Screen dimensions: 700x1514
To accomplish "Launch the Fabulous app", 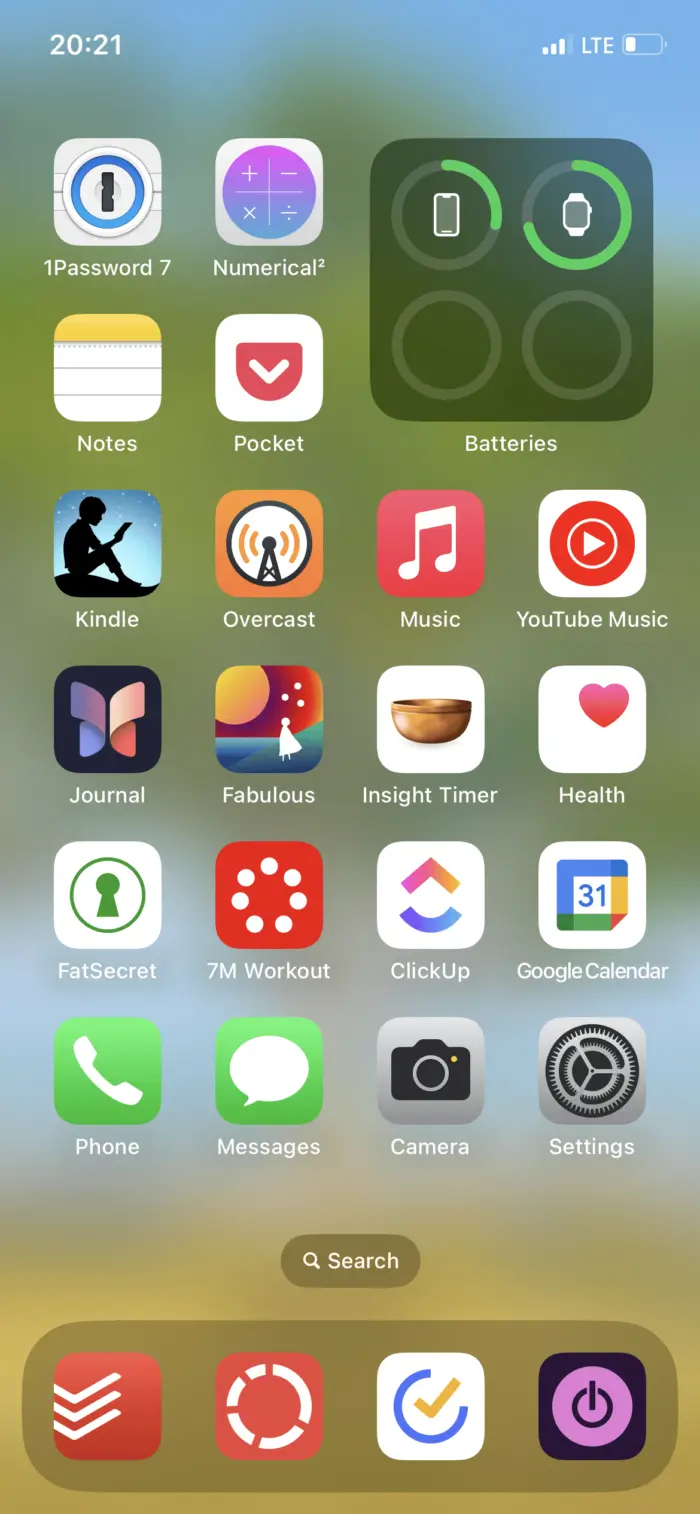I will pos(269,720).
